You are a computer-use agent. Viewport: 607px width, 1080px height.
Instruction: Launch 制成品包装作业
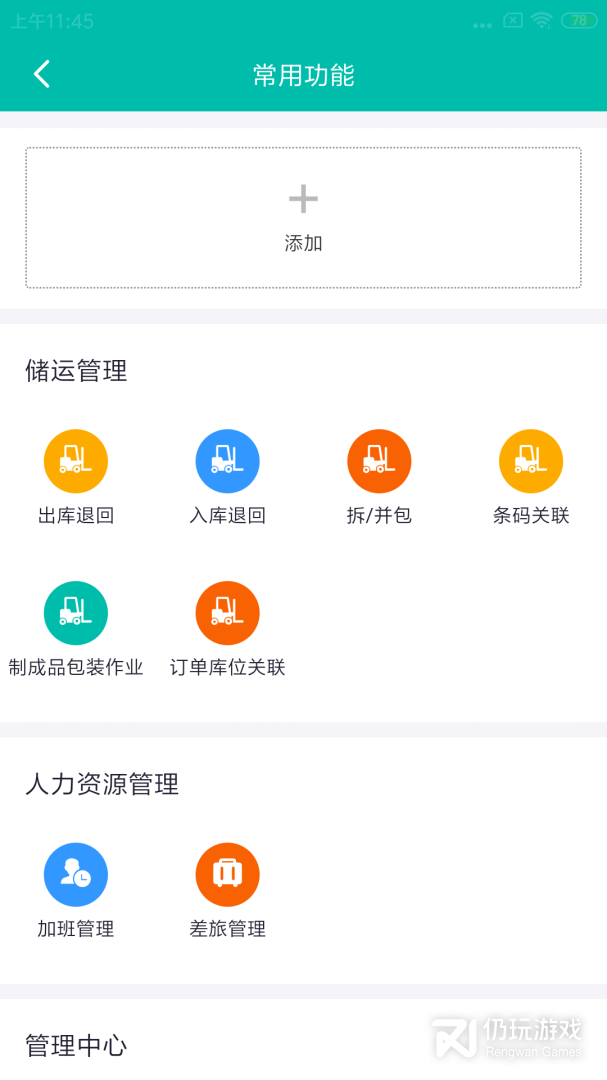(76, 629)
